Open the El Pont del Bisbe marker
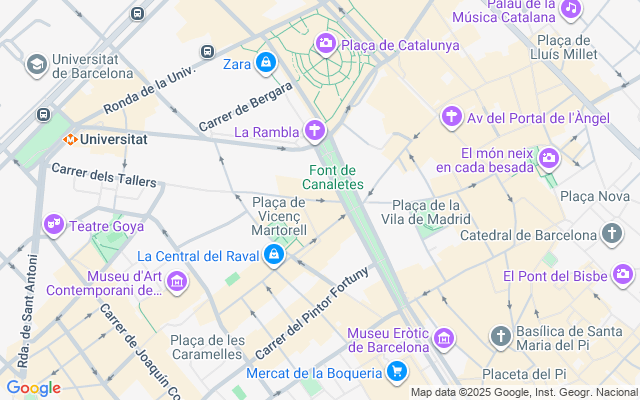This screenshot has width=640, height=400. pos(624,275)
